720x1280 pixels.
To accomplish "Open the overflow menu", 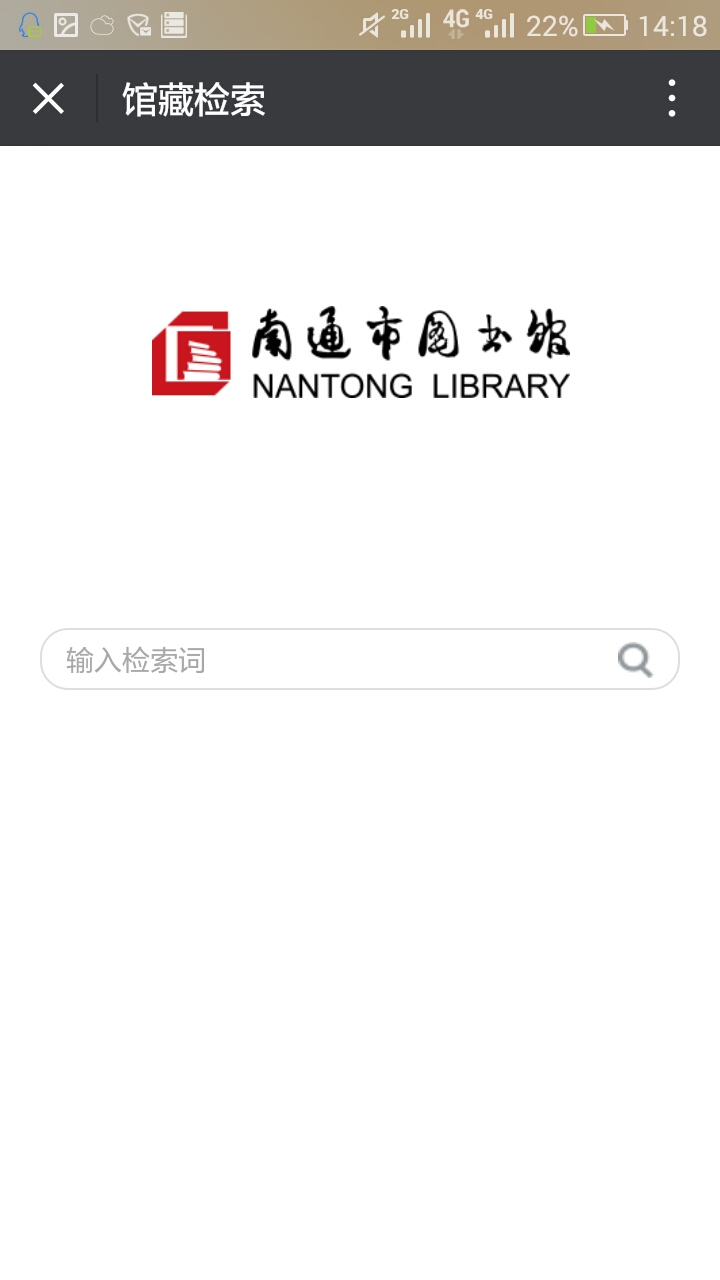I will (672, 99).
